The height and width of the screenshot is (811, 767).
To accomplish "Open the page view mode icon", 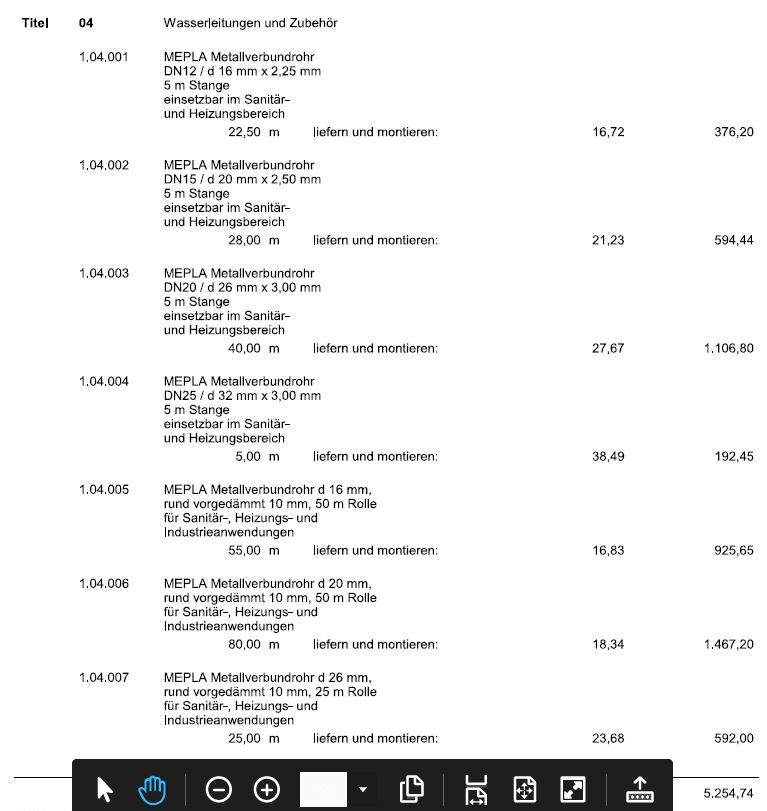I will (411, 789).
